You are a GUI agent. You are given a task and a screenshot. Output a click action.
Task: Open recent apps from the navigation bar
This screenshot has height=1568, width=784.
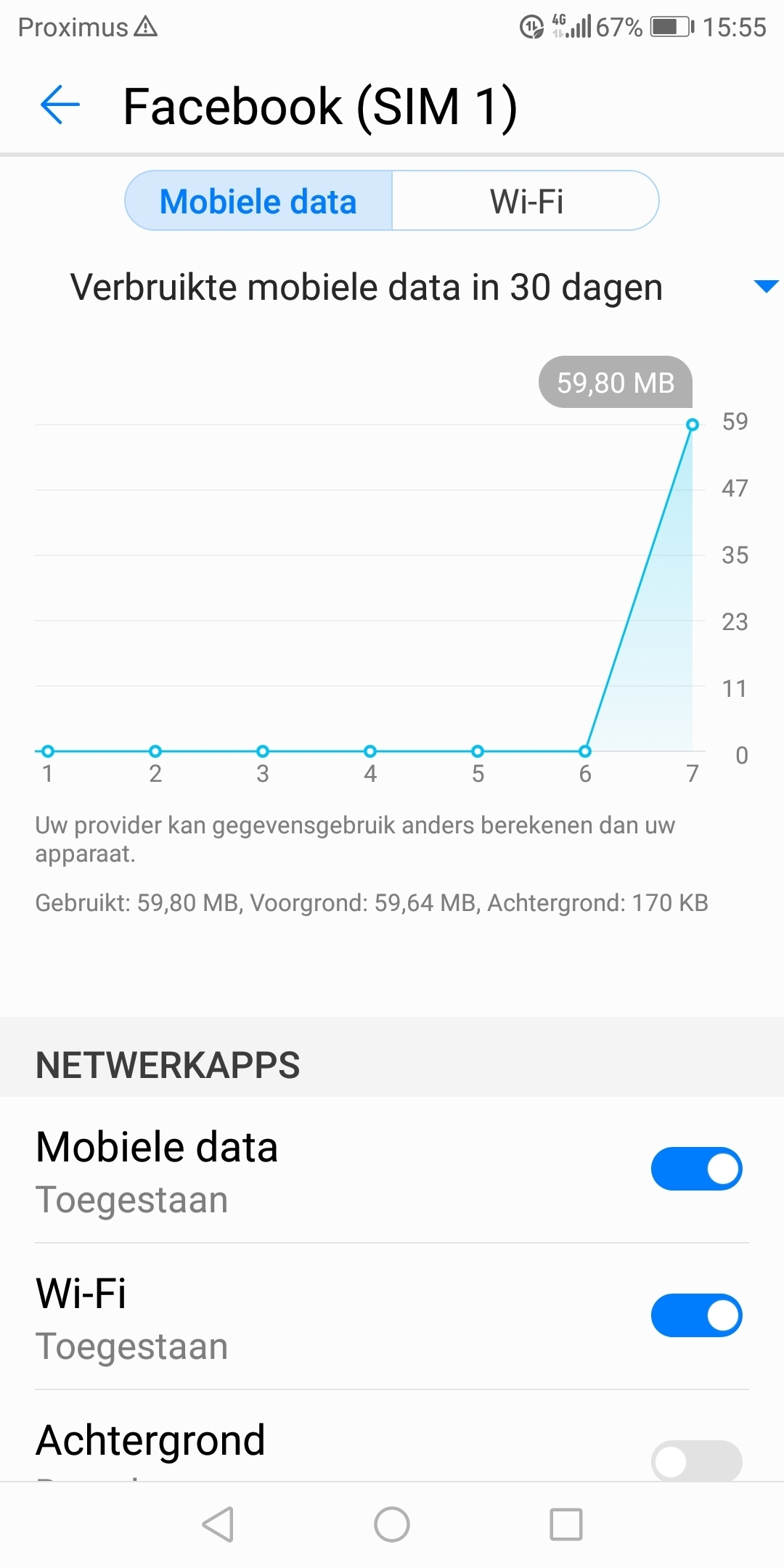coord(566,1524)
